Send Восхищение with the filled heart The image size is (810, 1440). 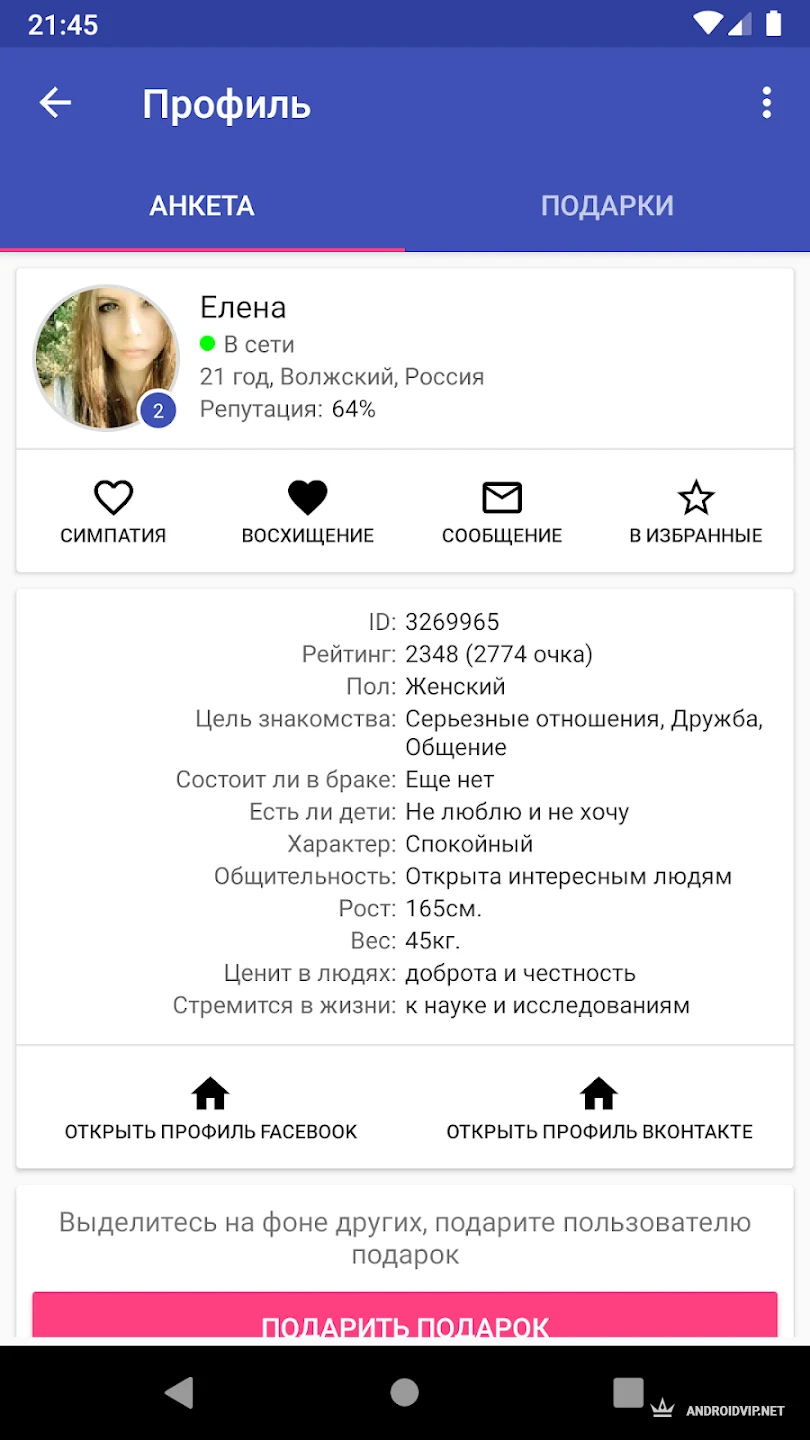point(308,512)
